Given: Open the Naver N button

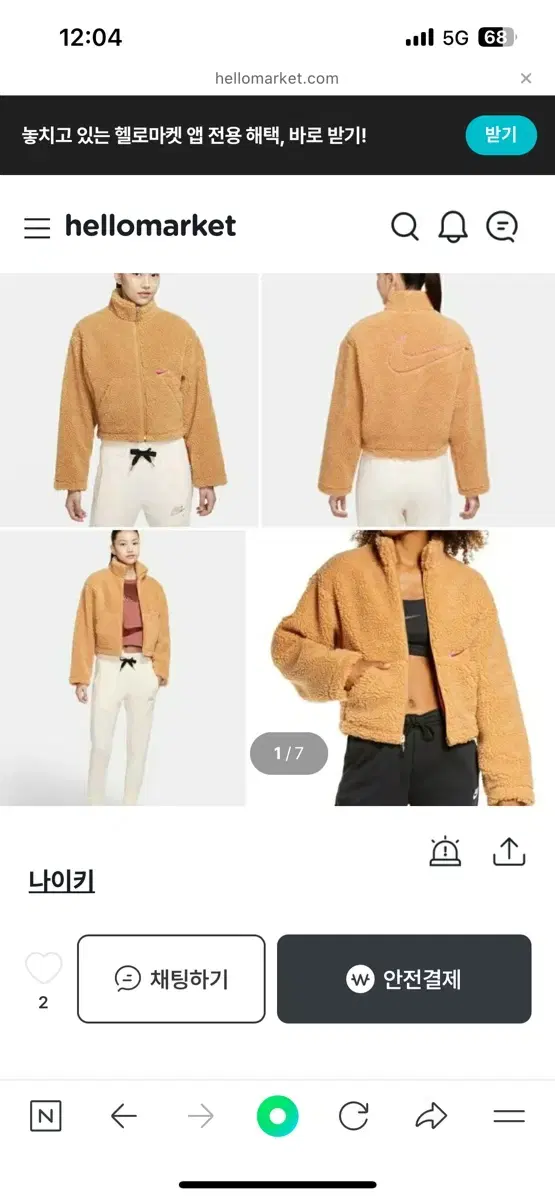Looking at the screenshot, I should click(x=45, y=1116).
